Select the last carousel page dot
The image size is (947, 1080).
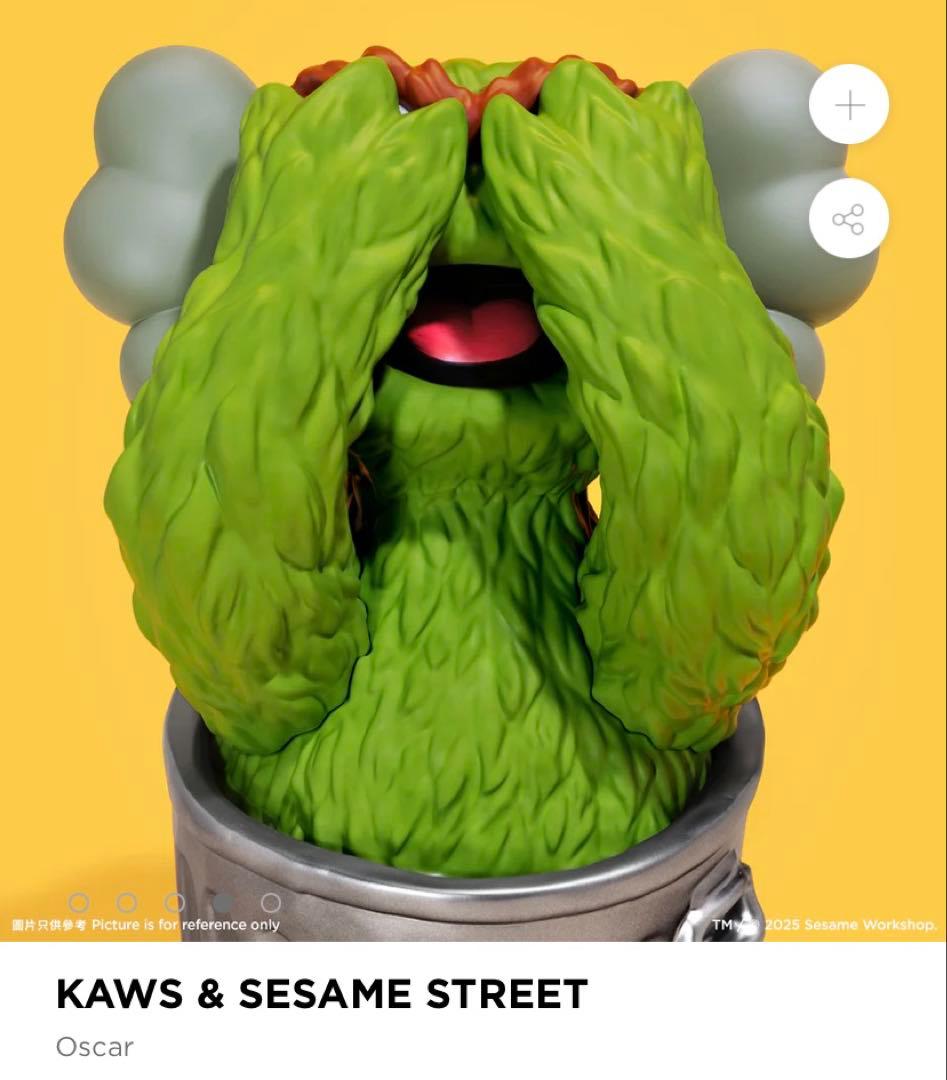click(x=271, y=904)
